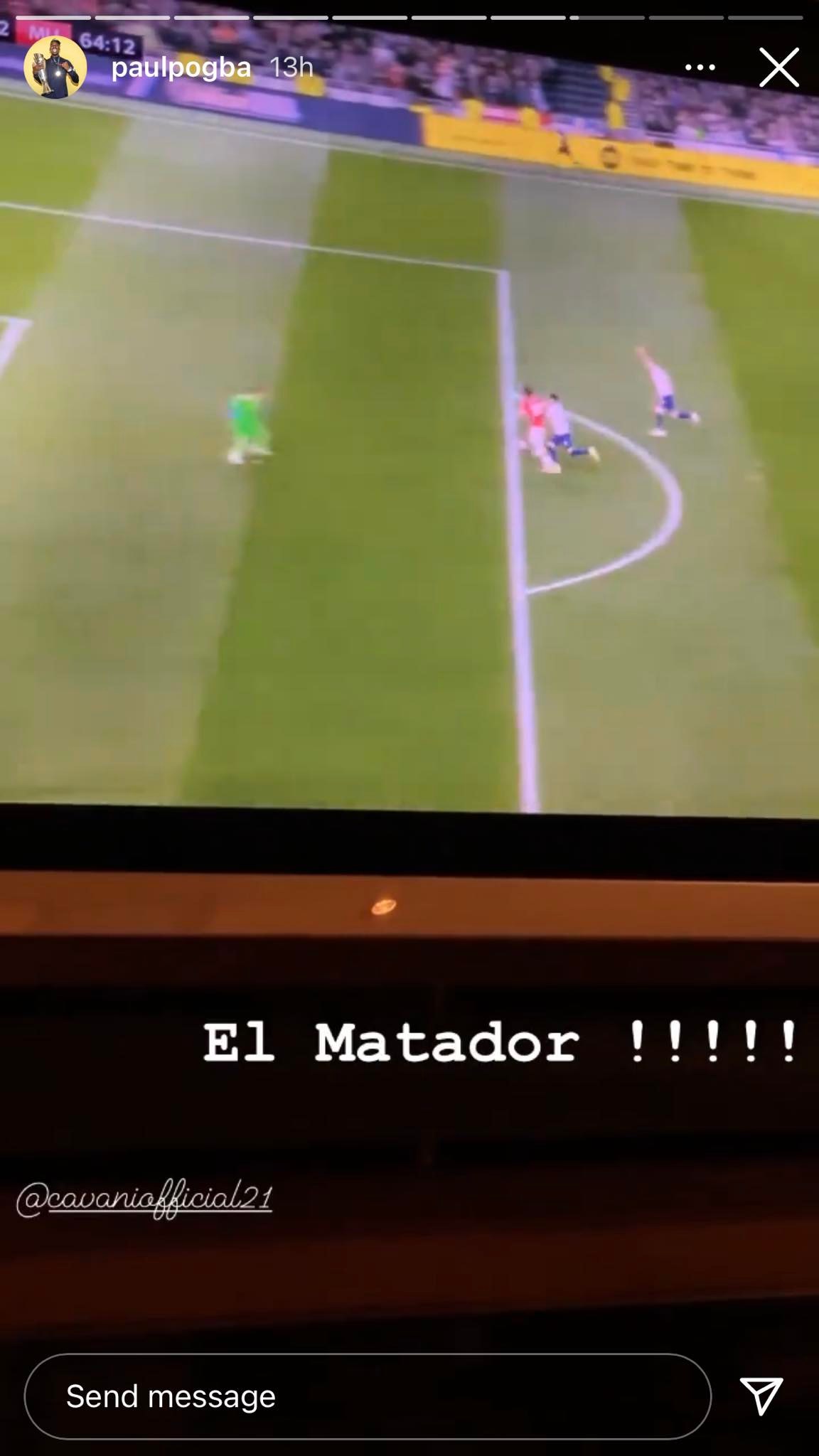Focus the Send message field
Image resolution: width=819 pixels, height=1456 pixels.
(367, 1396)
